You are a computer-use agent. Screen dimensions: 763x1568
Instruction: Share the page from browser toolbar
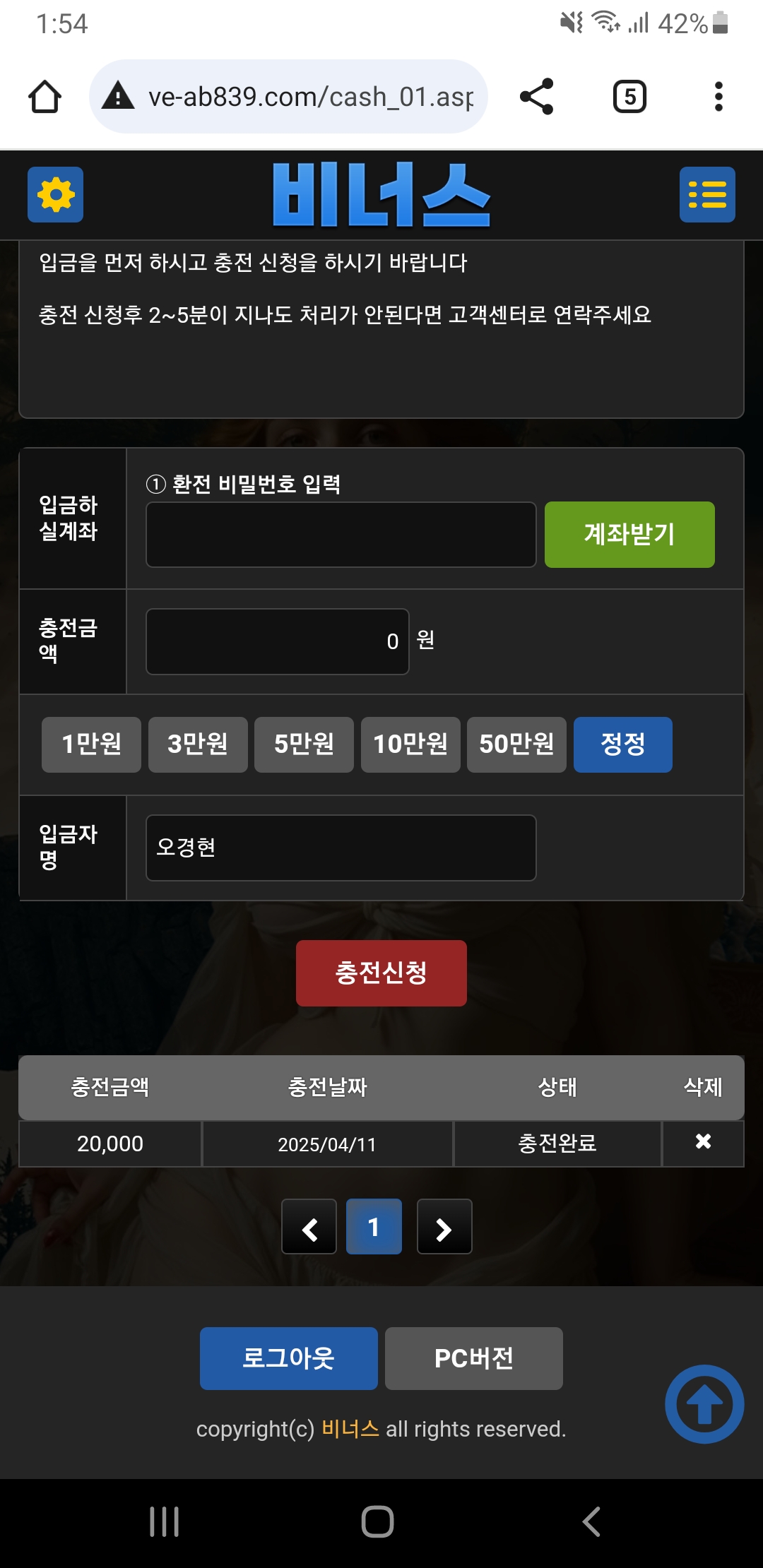tap(536, 97)
